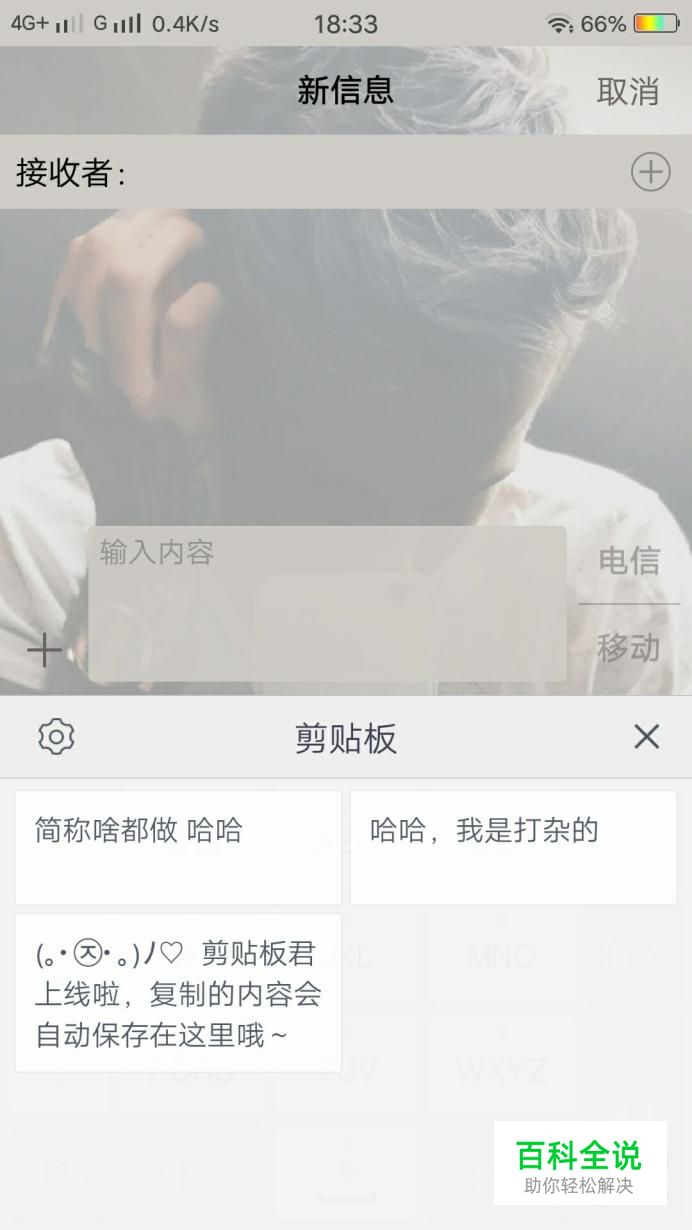The height and width of the screenshot is (1230, 692).
Task: Paste the clip 哈哈，我是打杂的
Action: point(513,848)
